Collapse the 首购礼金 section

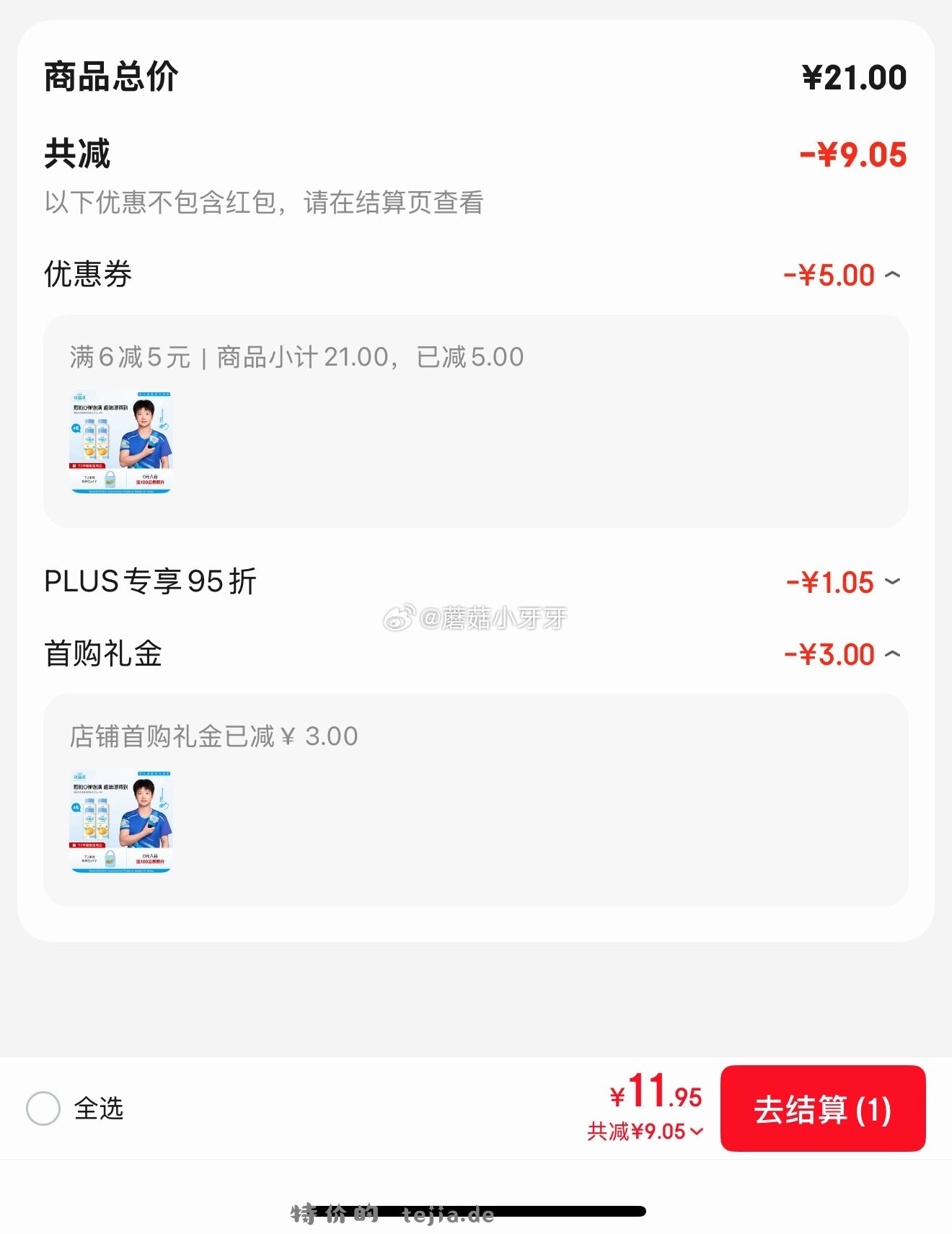pyautogui.click(x=893, y=654)
